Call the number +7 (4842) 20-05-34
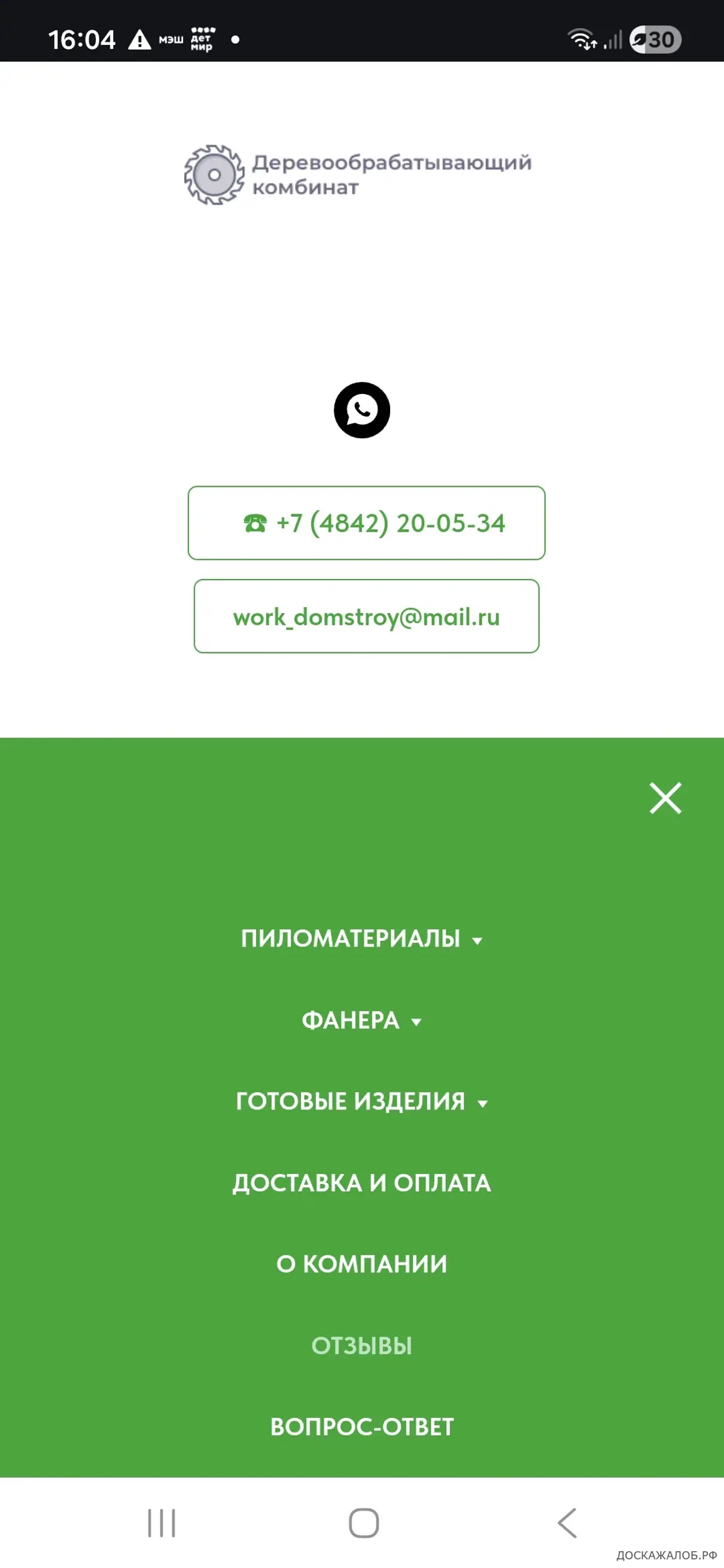Screen dimensions: 724x1568 [x=366, y=523]
